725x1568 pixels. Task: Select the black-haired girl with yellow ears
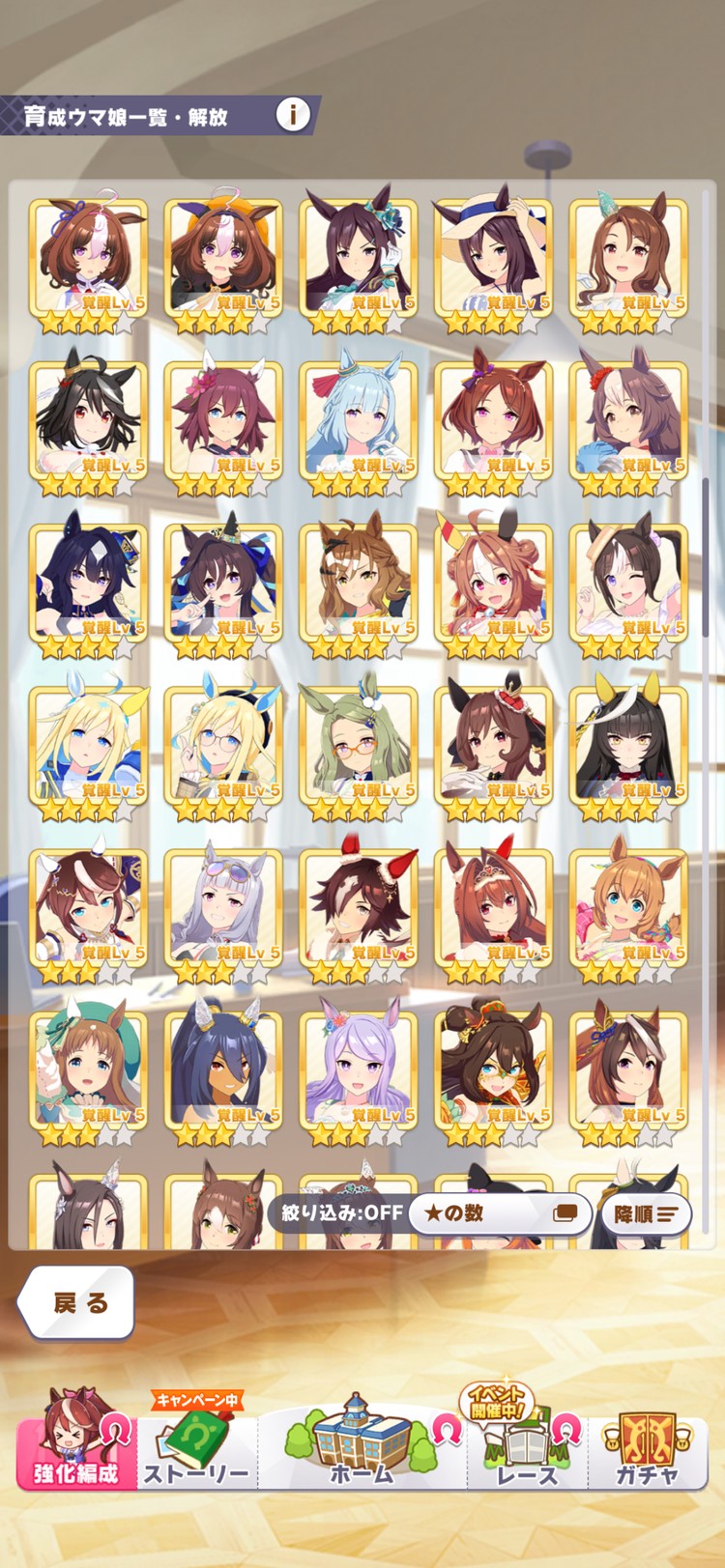pyautogui.click(x=628, y=747)
